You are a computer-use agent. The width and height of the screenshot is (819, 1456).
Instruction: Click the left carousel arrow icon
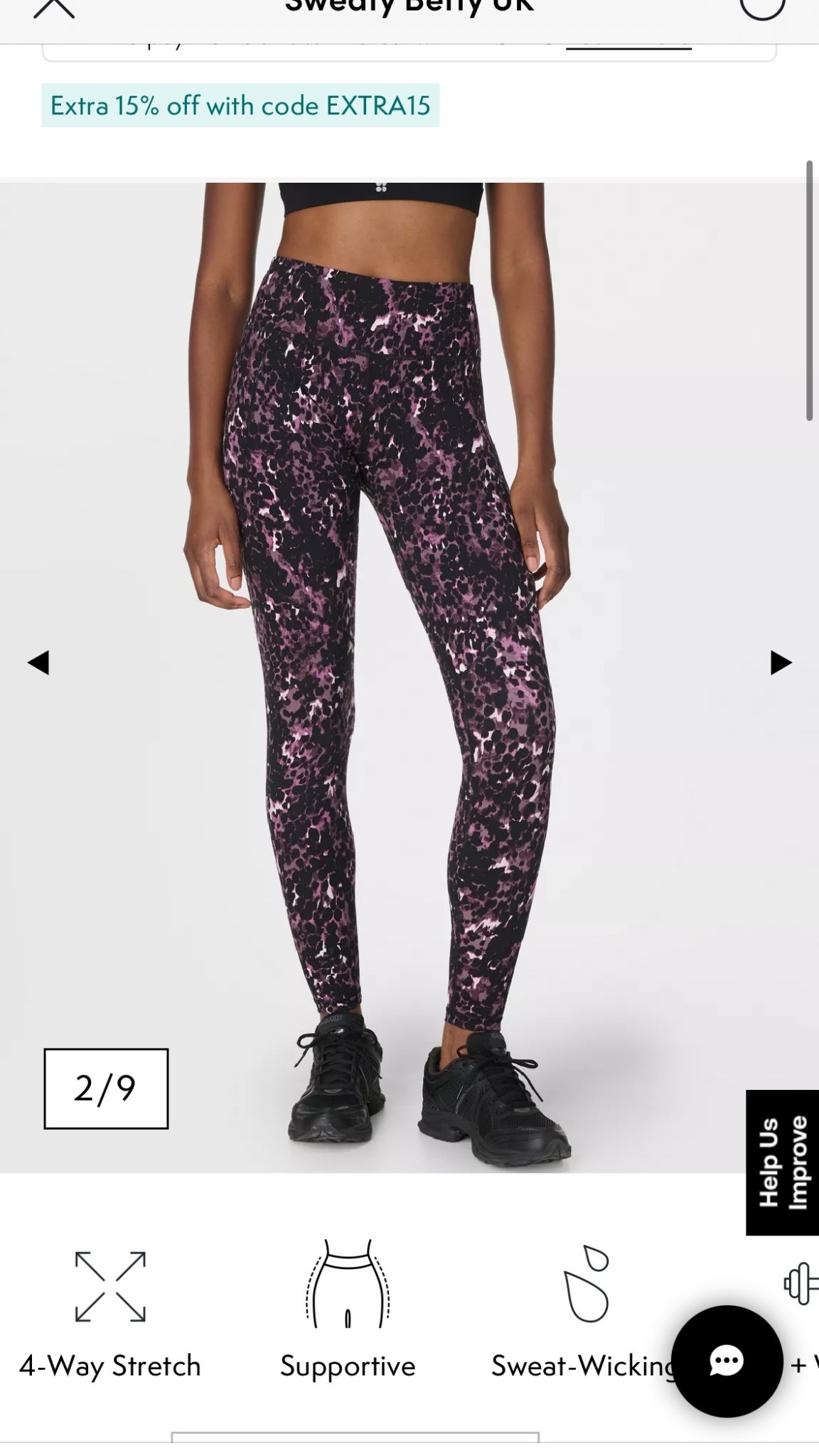39,662
